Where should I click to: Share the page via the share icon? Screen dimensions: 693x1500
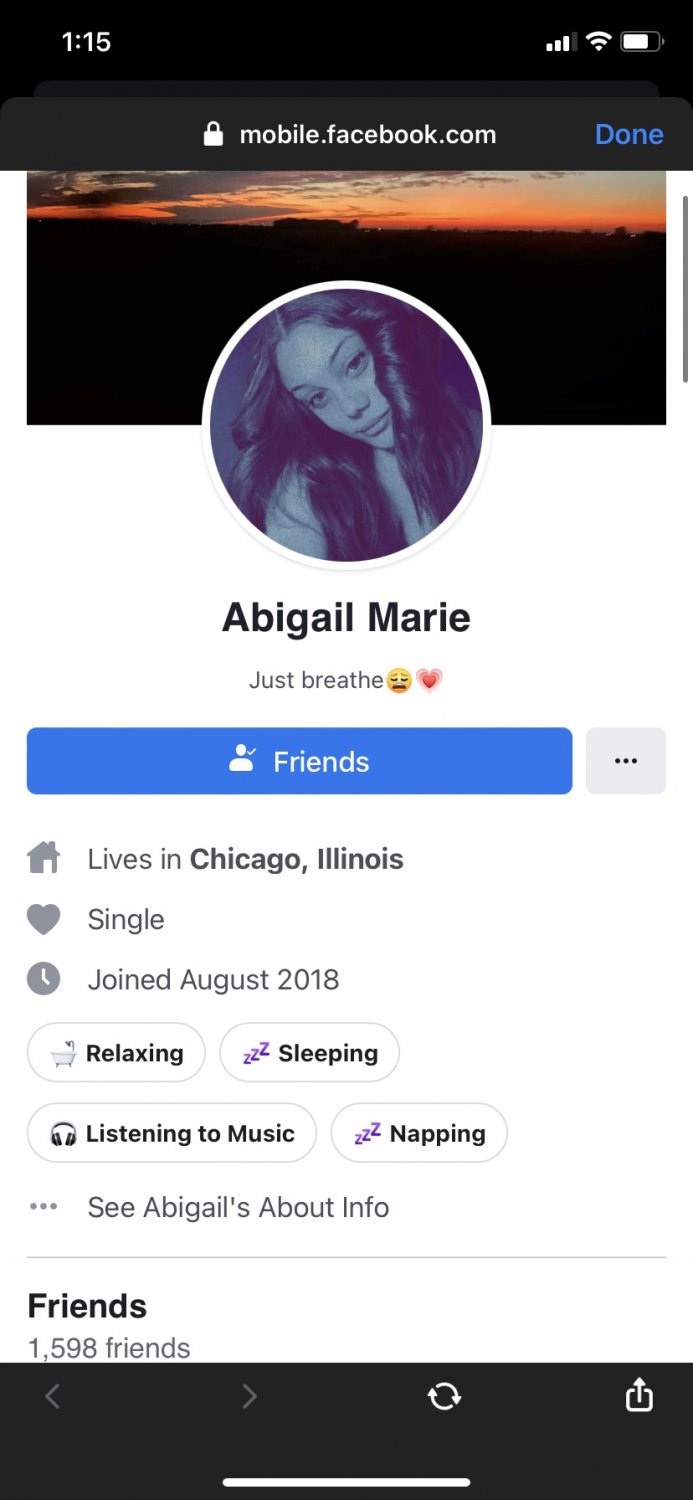tap(639, 1395)
